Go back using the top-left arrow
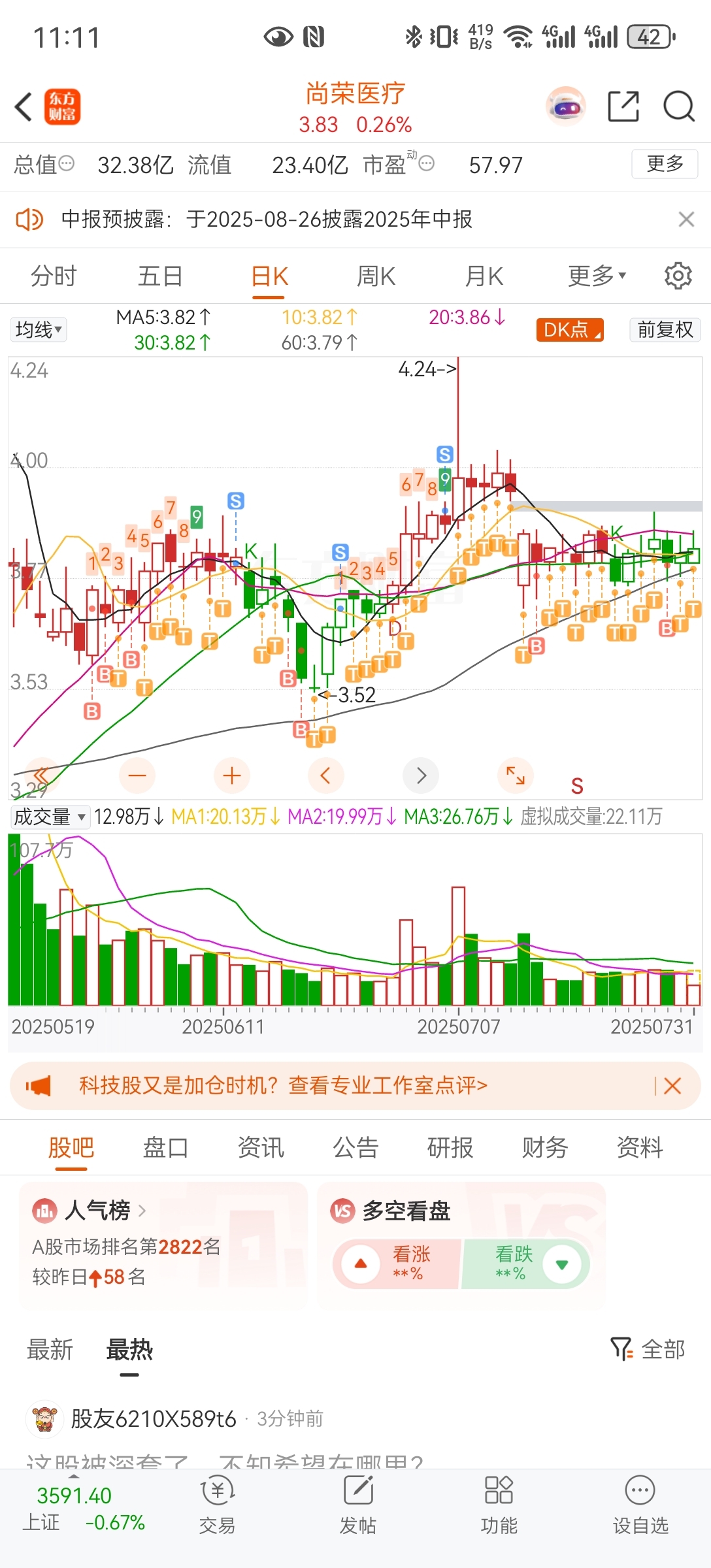This screenshot has width=711, height=1568. [24, 107]
